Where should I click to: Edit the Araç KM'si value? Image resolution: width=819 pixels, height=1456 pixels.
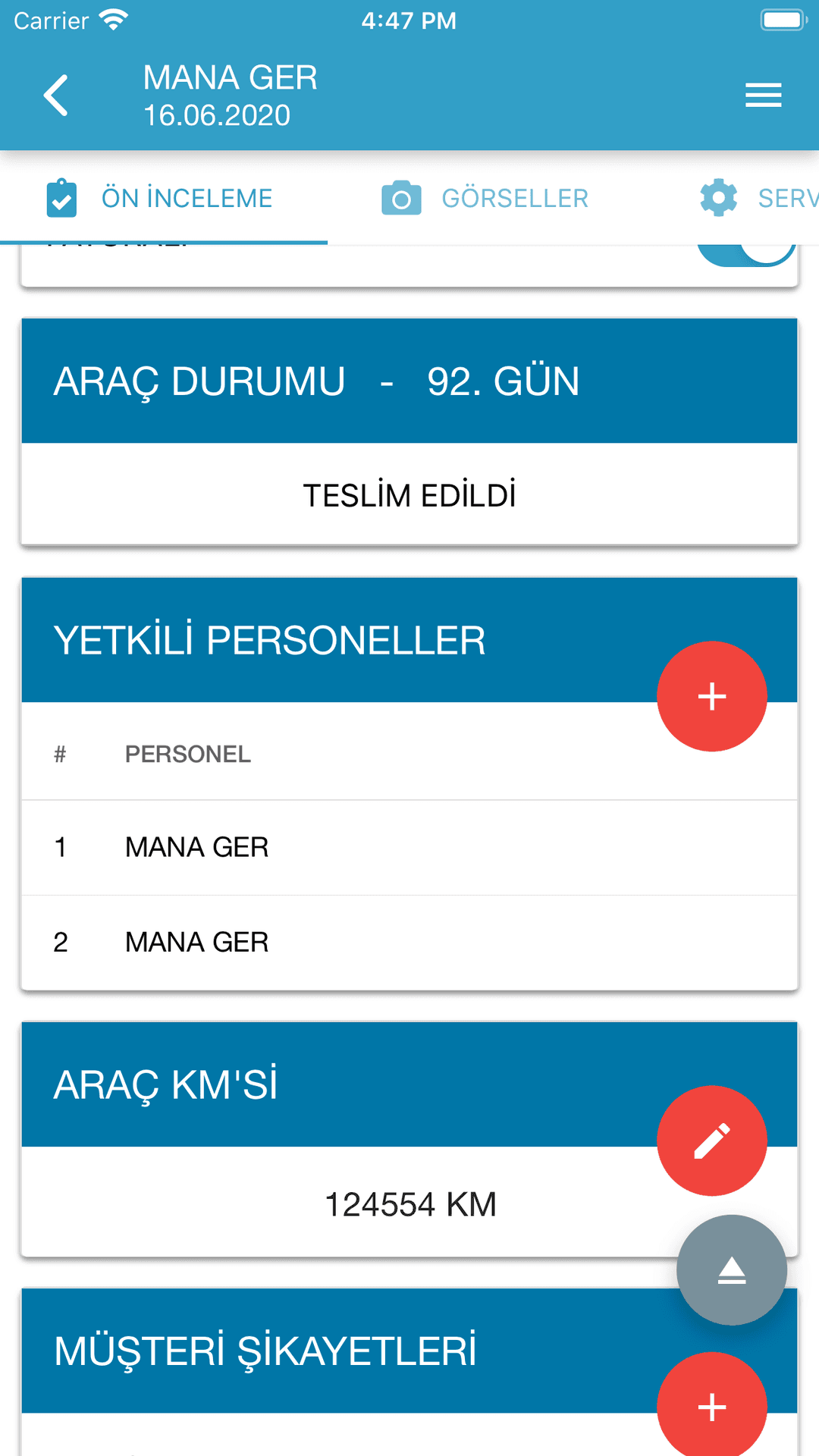click(x=711, y=1141)
